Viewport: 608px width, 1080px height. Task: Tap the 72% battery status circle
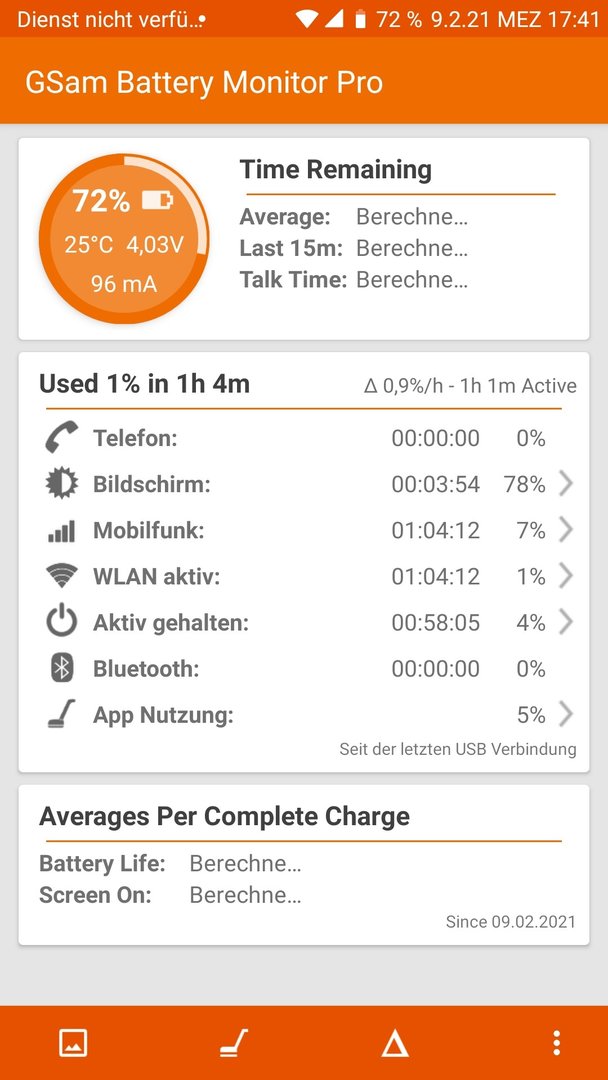[123, 239]
